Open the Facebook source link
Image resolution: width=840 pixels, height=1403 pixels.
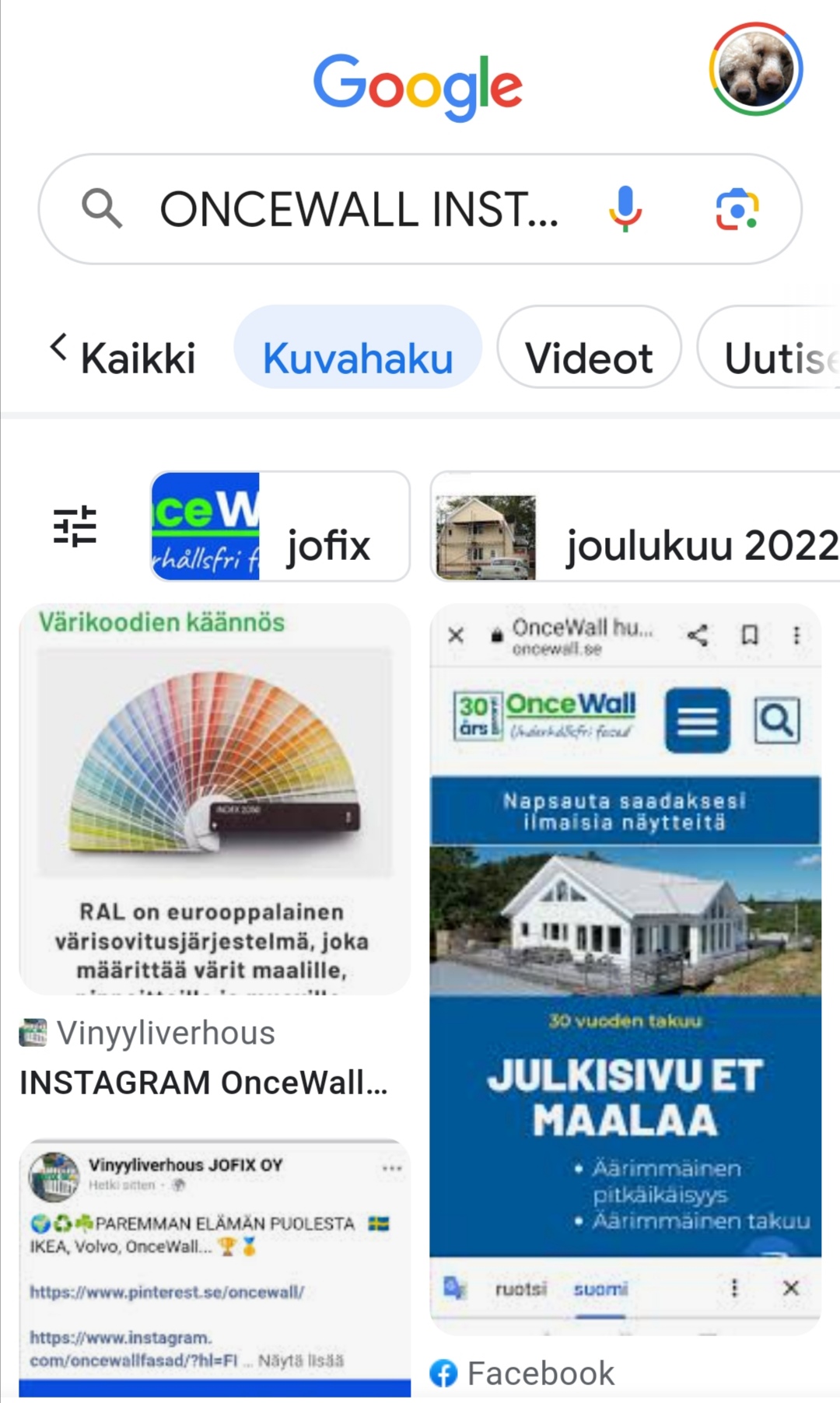pos(540,1373)
